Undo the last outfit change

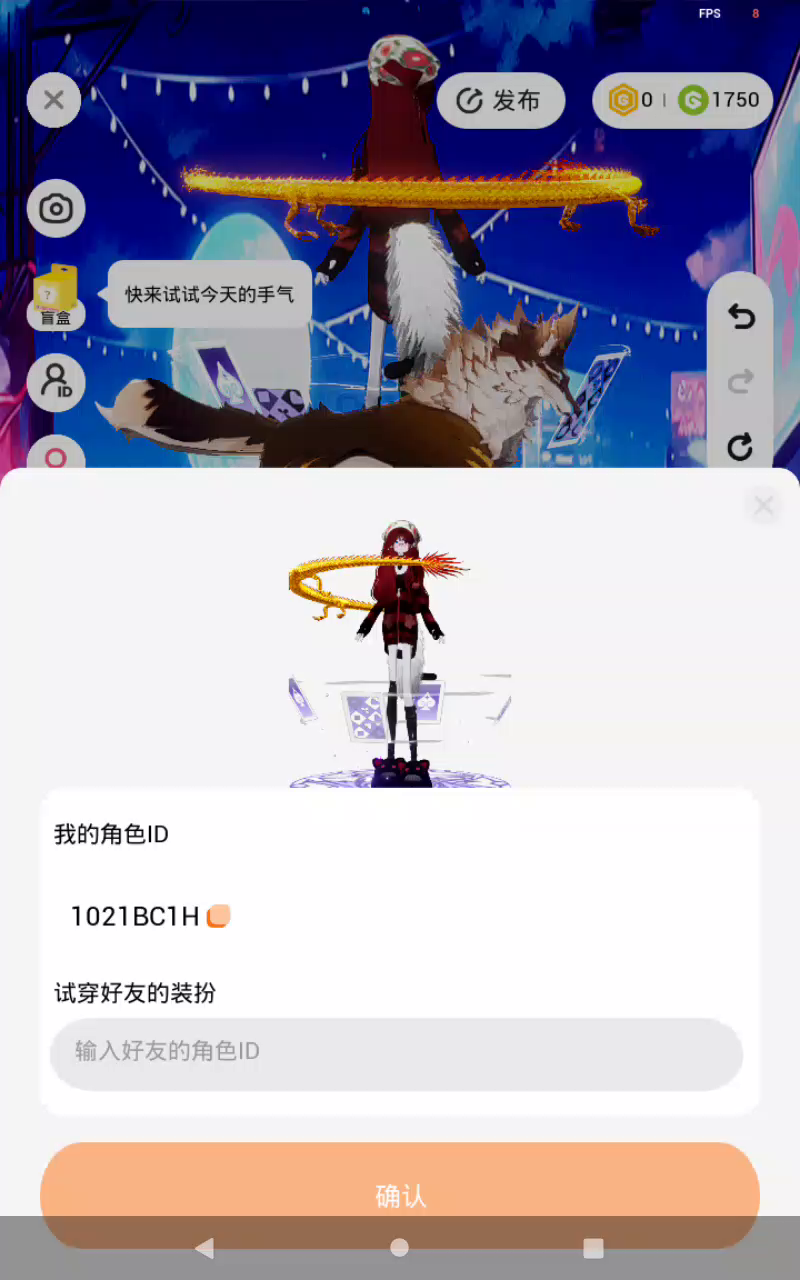(740, 317)
